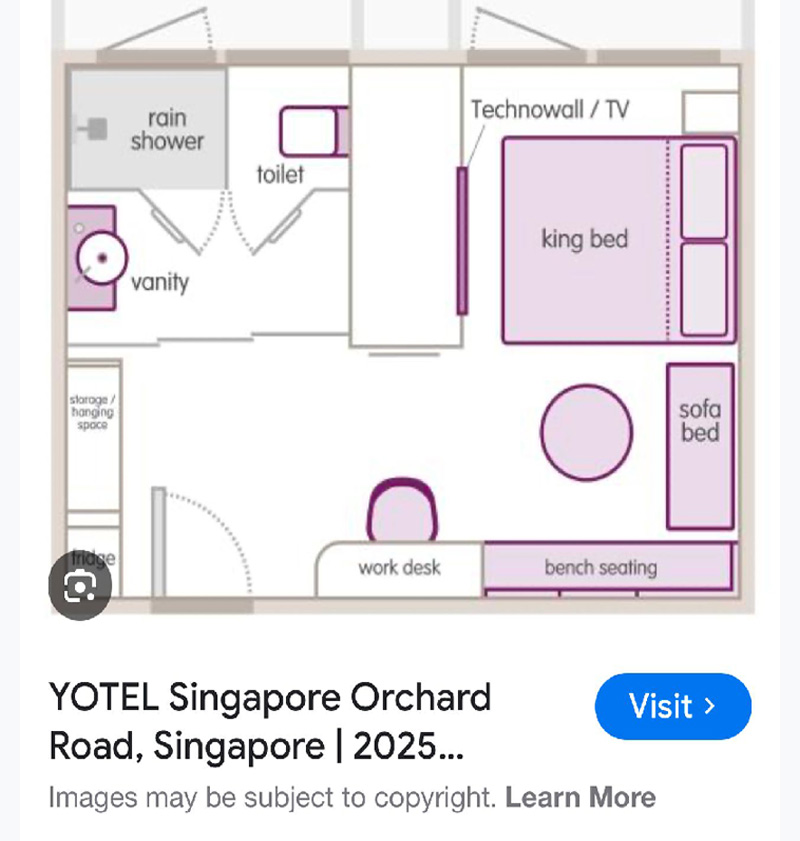The width and height of the screenshot is (800, 841).
Task: Select the work desk chair icon
Action: pyautogui.click(x=403, y=510)
